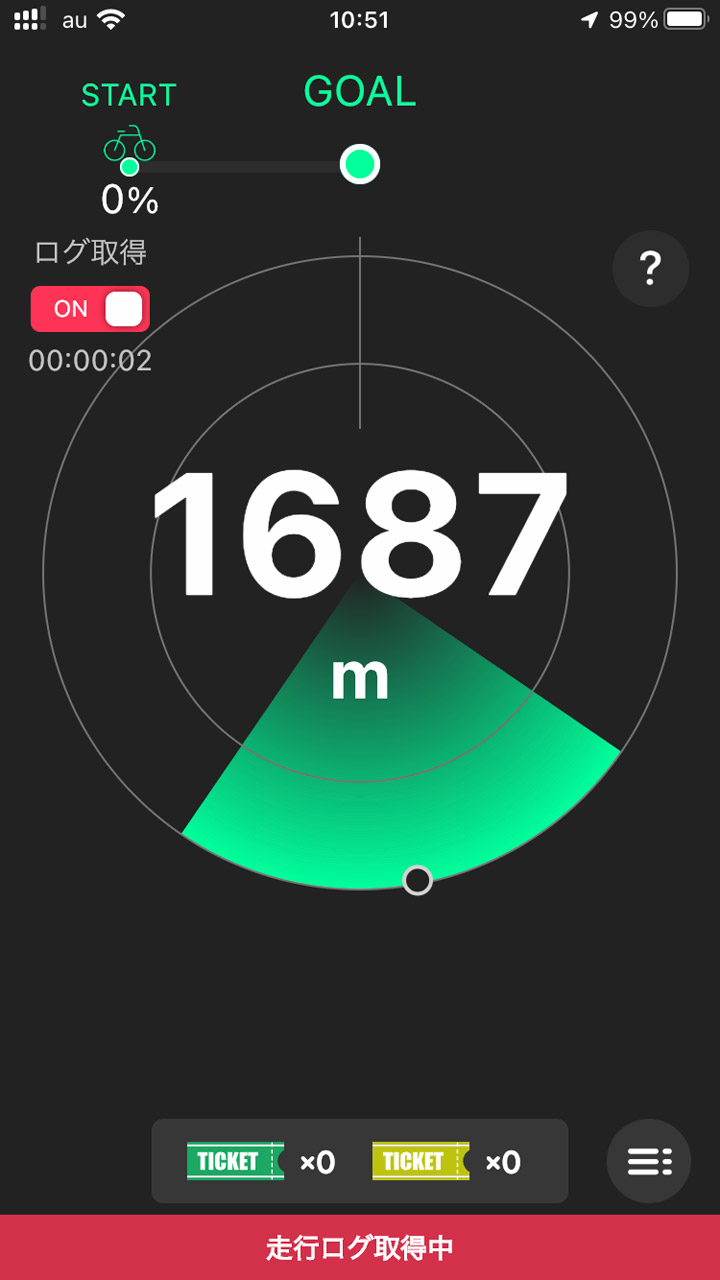
Task: Open the help question mark button
Action: tap(650, 268)
